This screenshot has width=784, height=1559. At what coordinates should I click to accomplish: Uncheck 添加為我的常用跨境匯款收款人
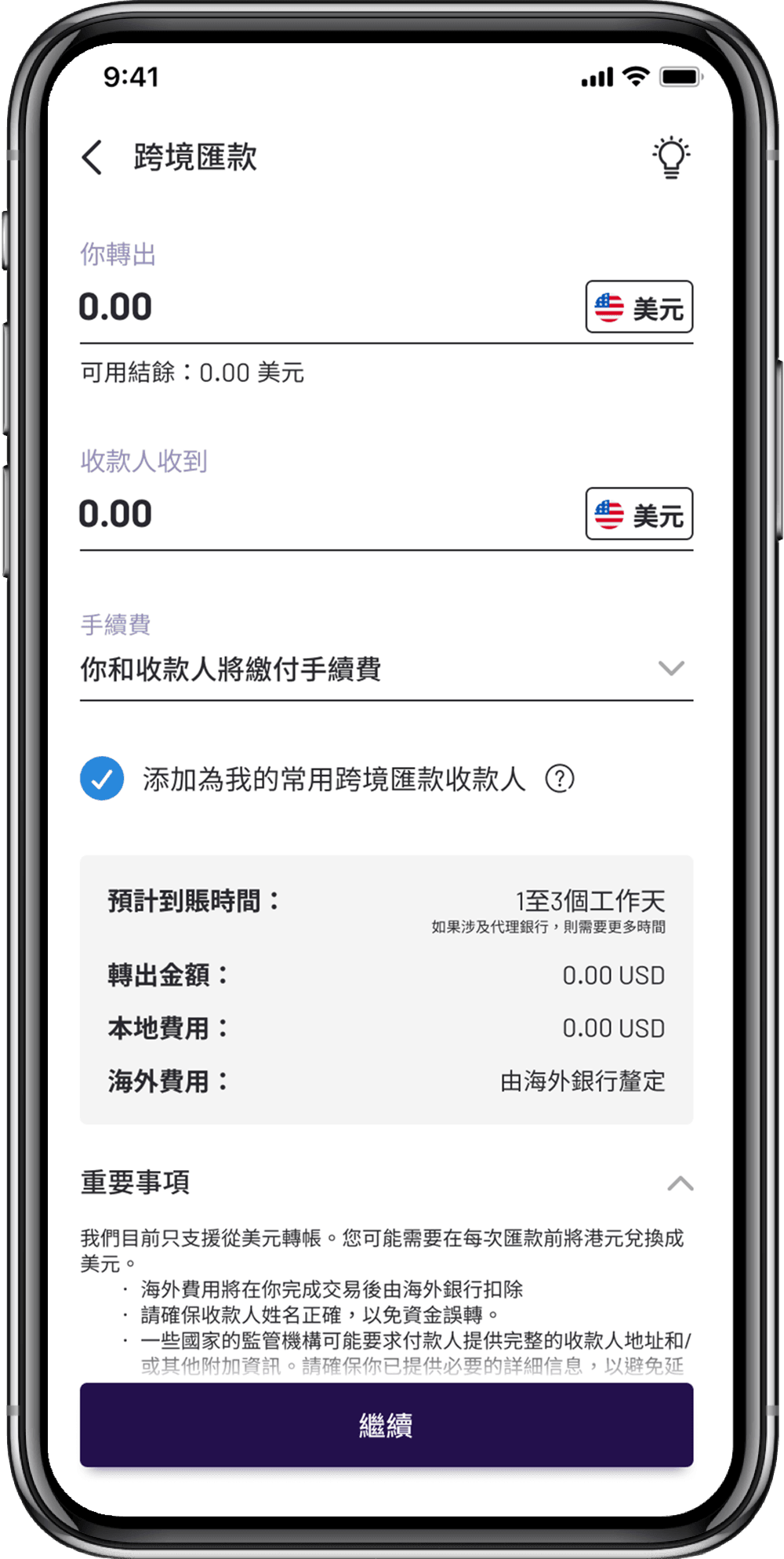(102, 779)
